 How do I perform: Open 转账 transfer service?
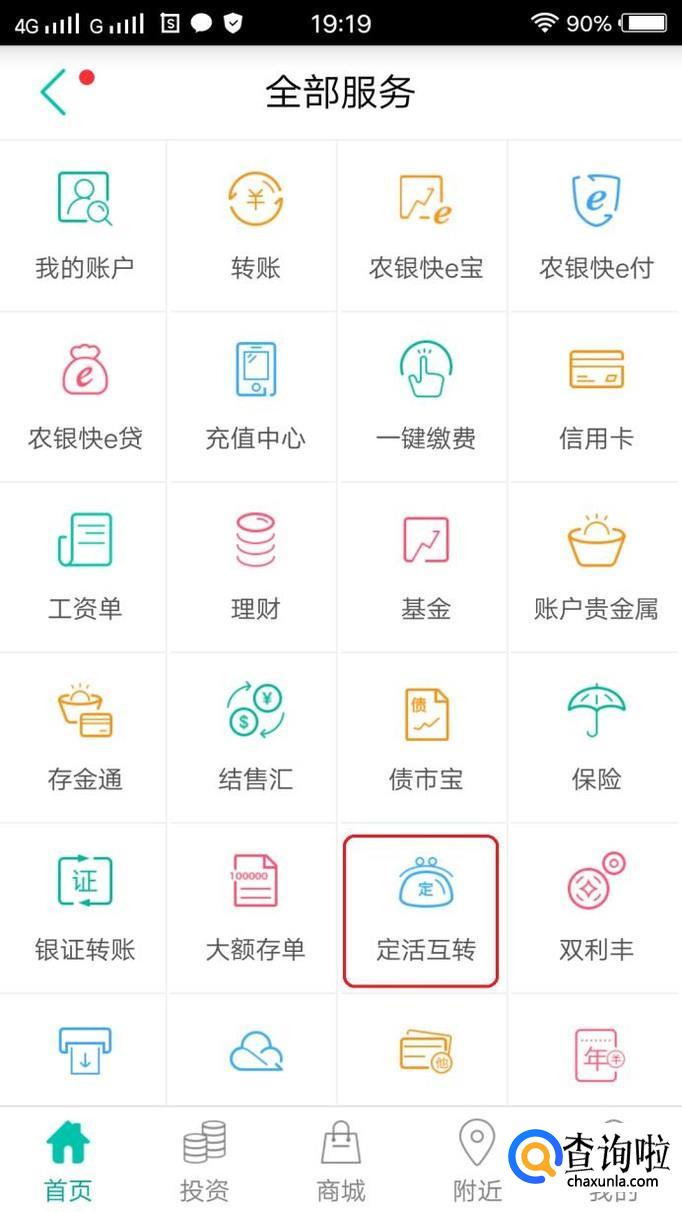coord(255,225)
